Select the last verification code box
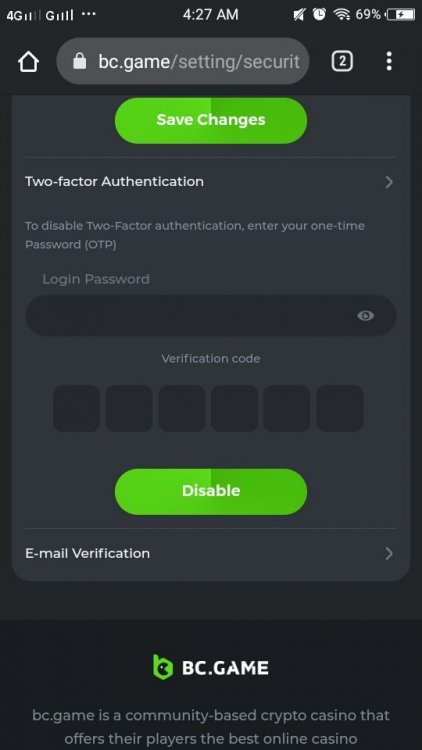The height and width of the screenshot is (750, 422). (x=340, y=408)
